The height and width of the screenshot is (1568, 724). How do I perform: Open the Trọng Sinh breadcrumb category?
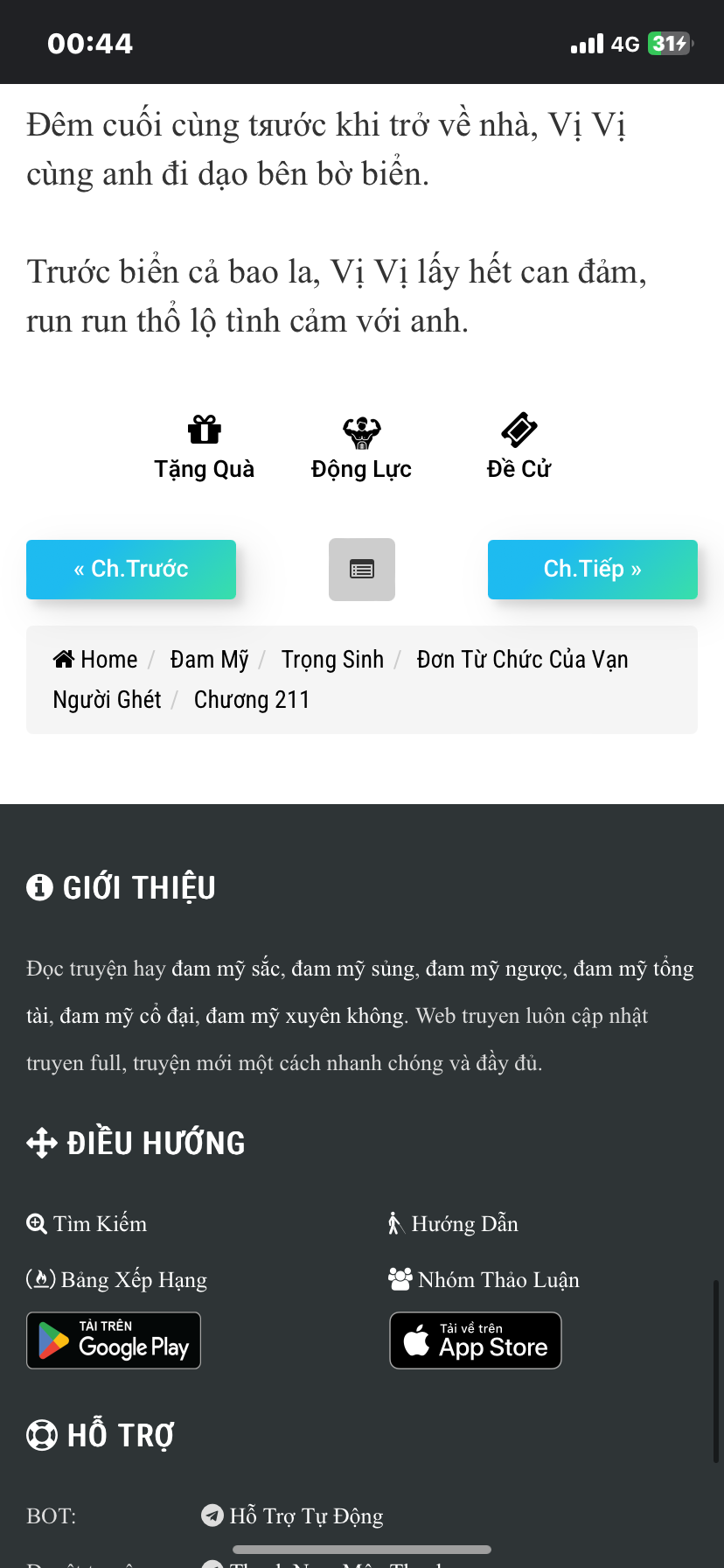332,660
